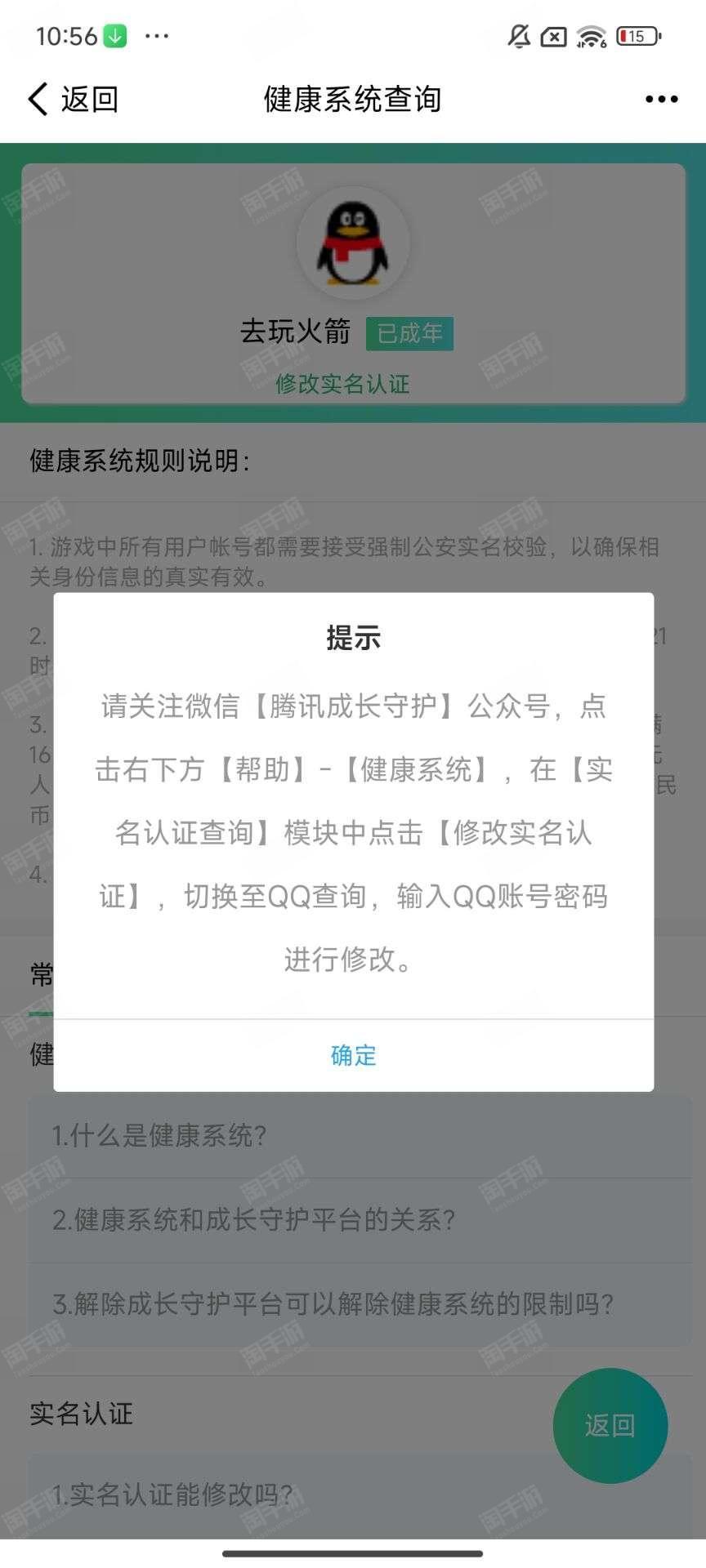This screenshot has width=706, height=1568.
Task: Go back using the 返回 arrow
Action: 73,100
